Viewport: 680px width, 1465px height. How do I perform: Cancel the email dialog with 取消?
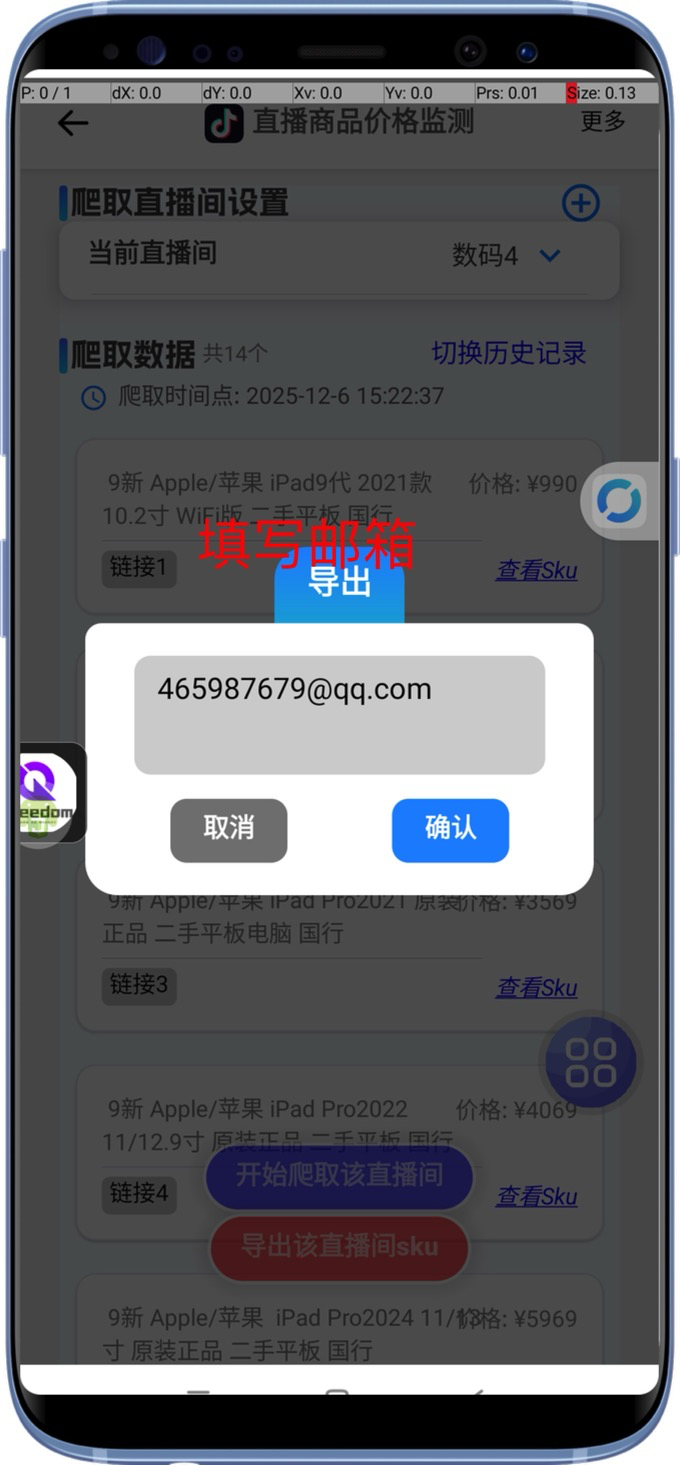click(x=228, y=830)
